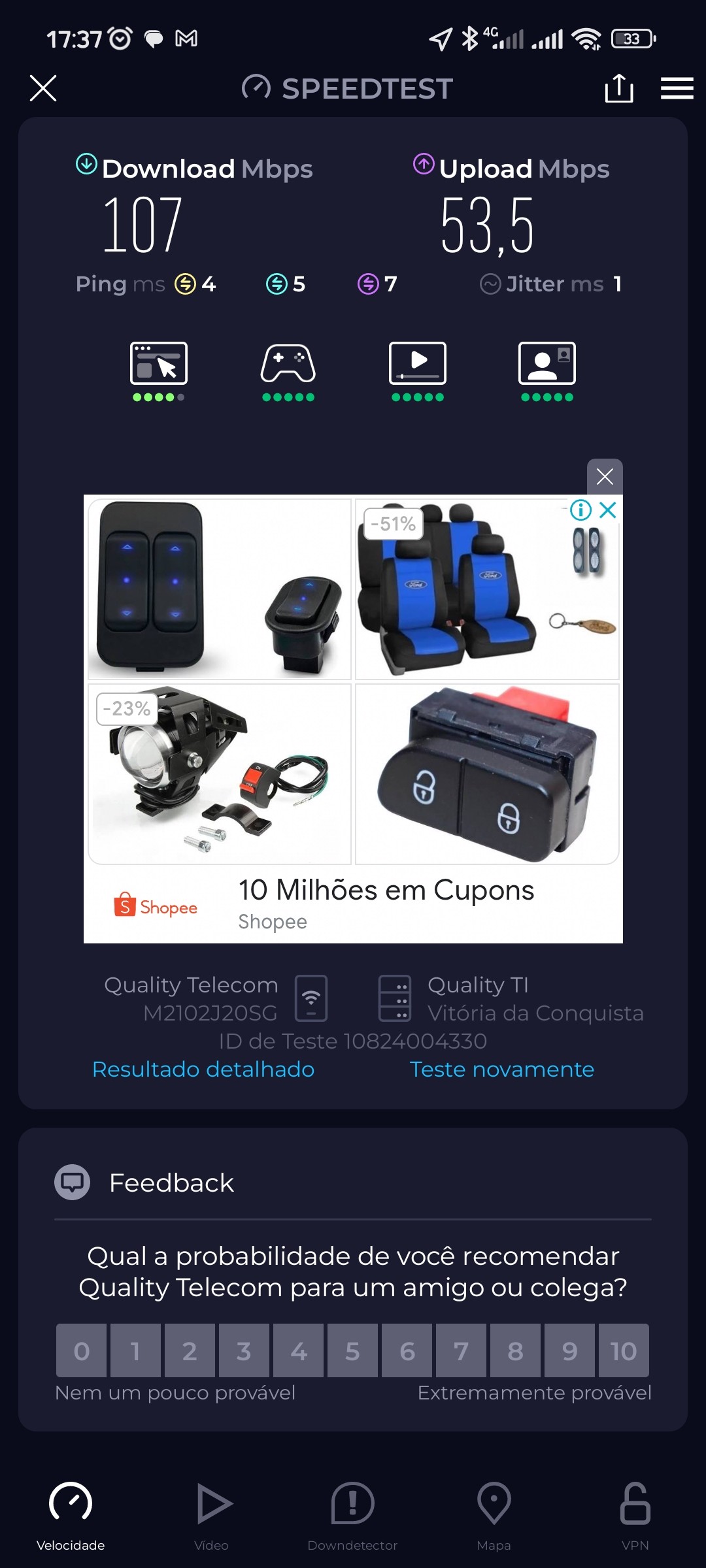Give a score of 8
Image resolution: width=706 pixels, height=1568 pixels.
click(x=515, y=1350)
